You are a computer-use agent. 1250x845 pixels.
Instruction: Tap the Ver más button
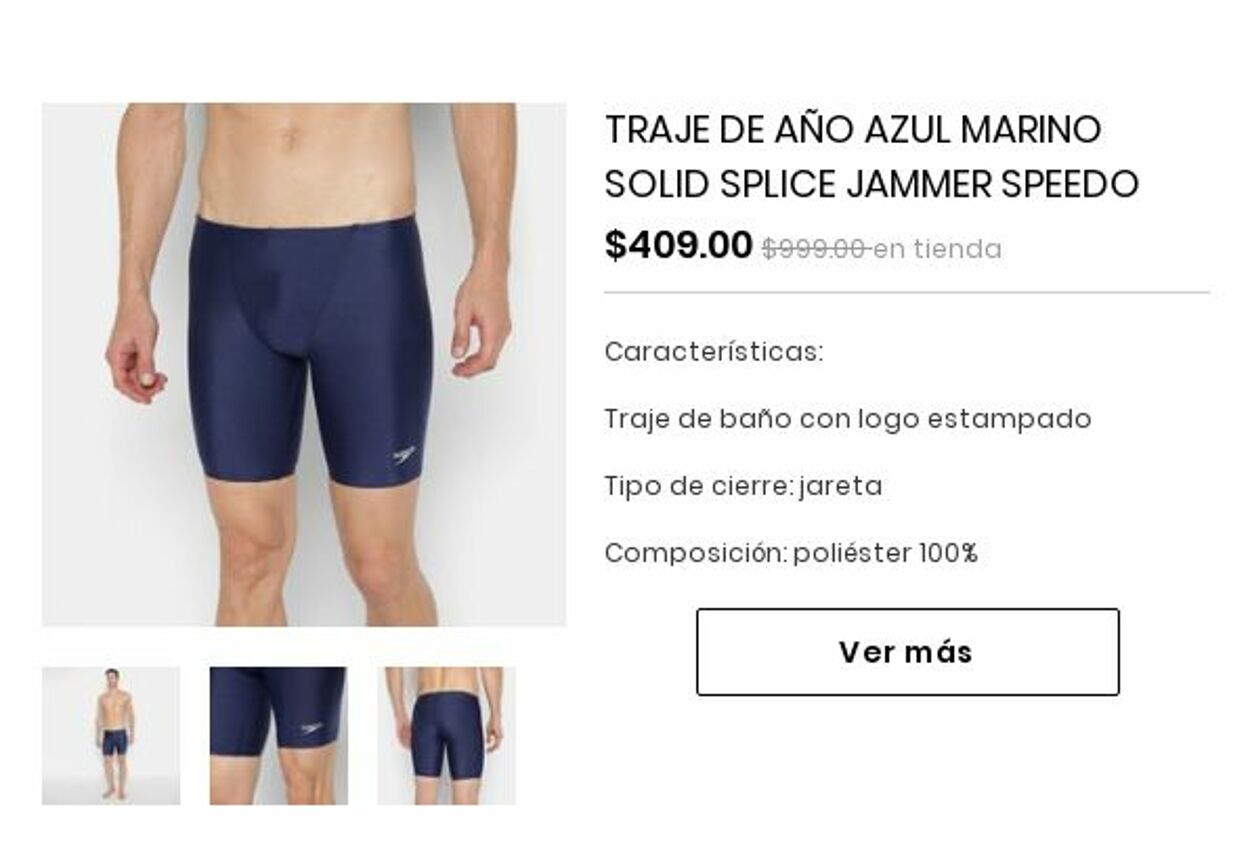(907, 652)
